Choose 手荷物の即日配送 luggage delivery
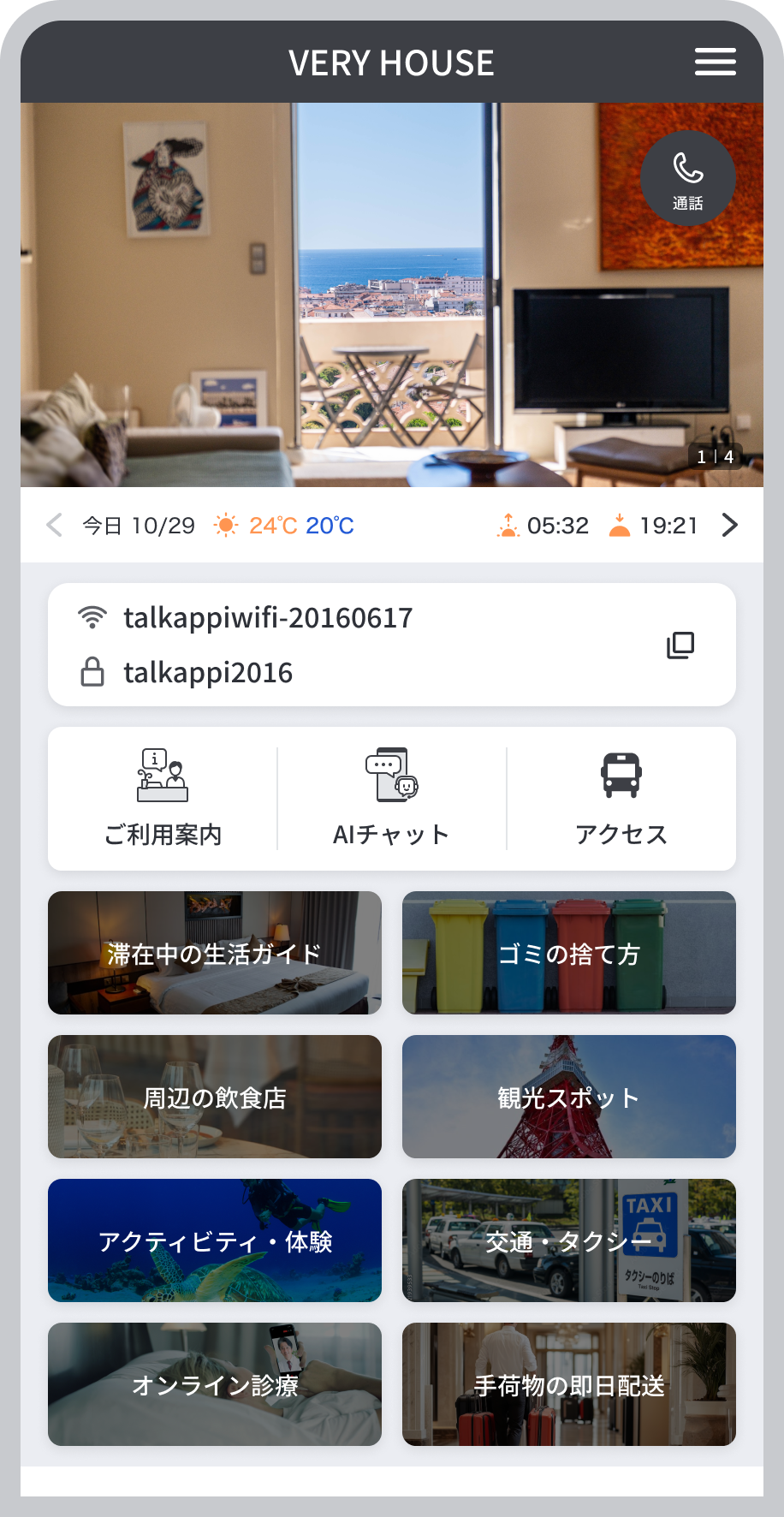This screenshot has width=784, height=1517. (x=569, y=1384)
